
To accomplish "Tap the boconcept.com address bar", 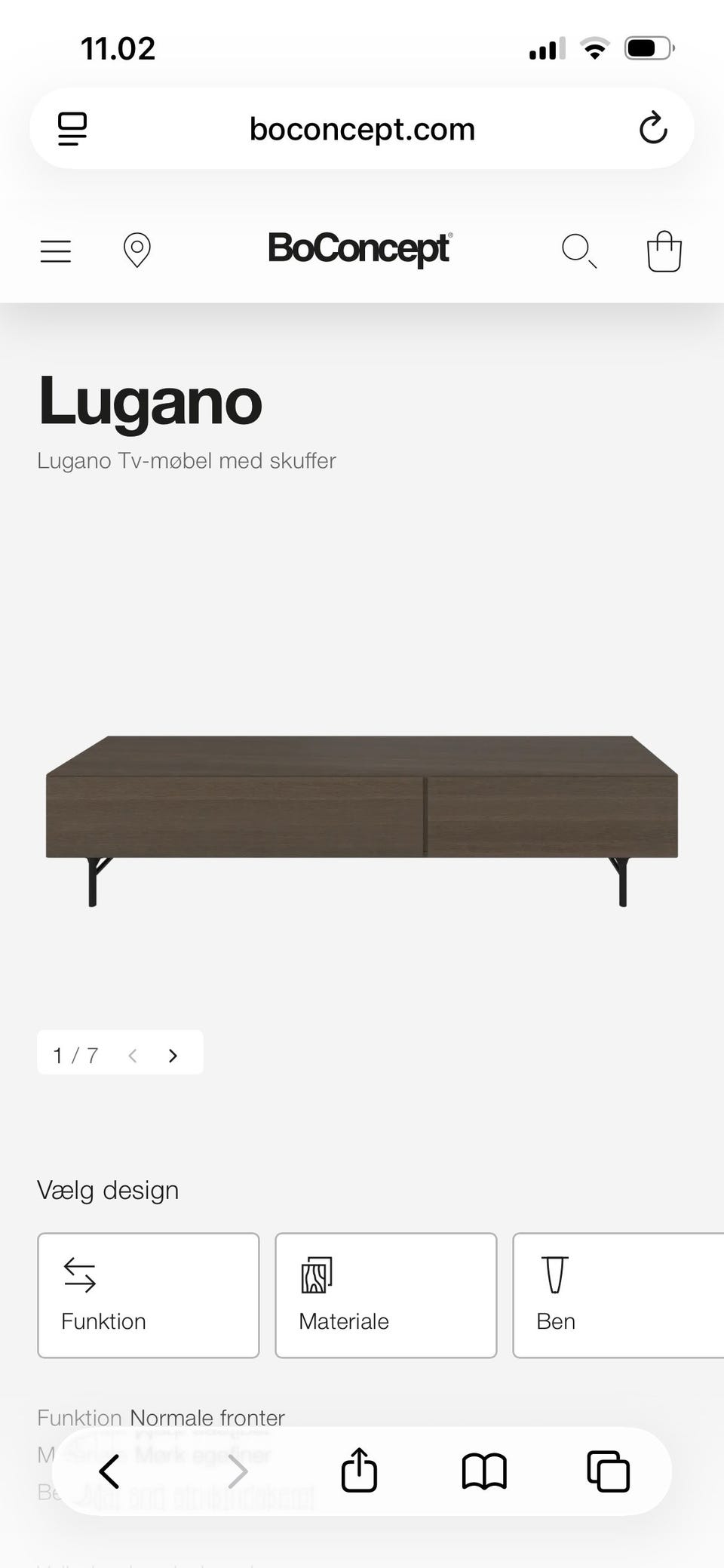I will [362, 128].
